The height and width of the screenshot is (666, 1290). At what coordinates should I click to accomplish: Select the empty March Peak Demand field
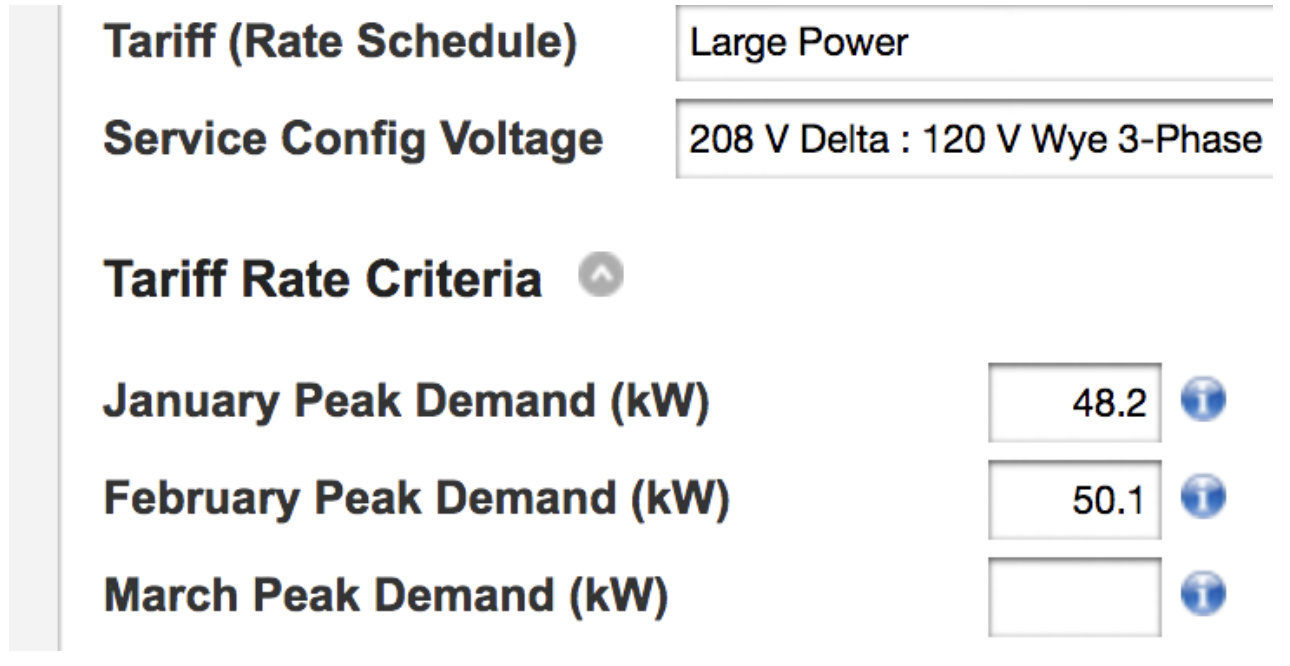[x=1075, y=597]
